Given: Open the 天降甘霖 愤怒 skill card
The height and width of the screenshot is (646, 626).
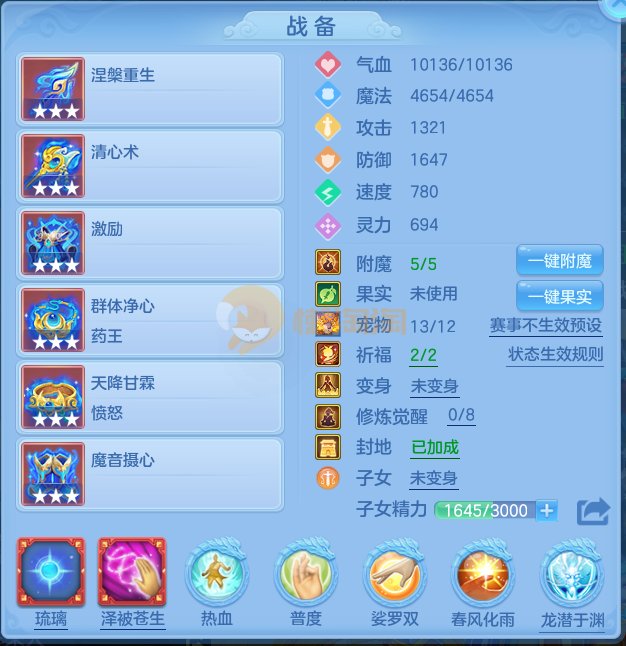Looking at the screenshot, I should click(x=150, y=397).
